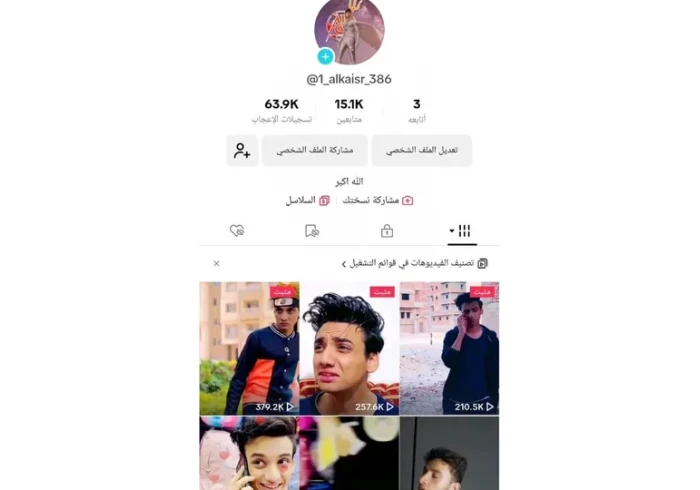Switch to the private lock tab

click(387, 231)
